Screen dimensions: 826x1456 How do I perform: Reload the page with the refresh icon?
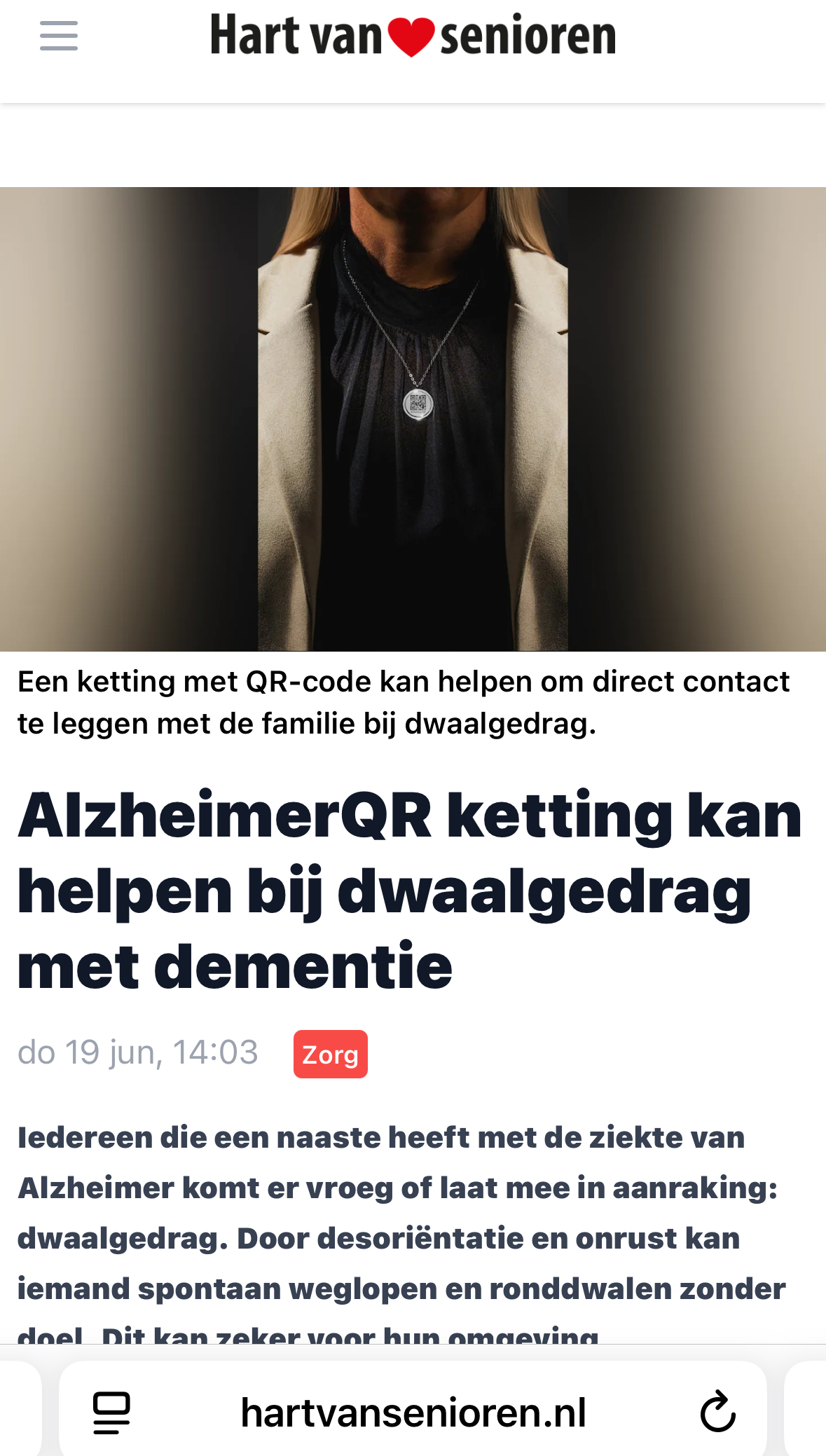tap(716, 1410)
